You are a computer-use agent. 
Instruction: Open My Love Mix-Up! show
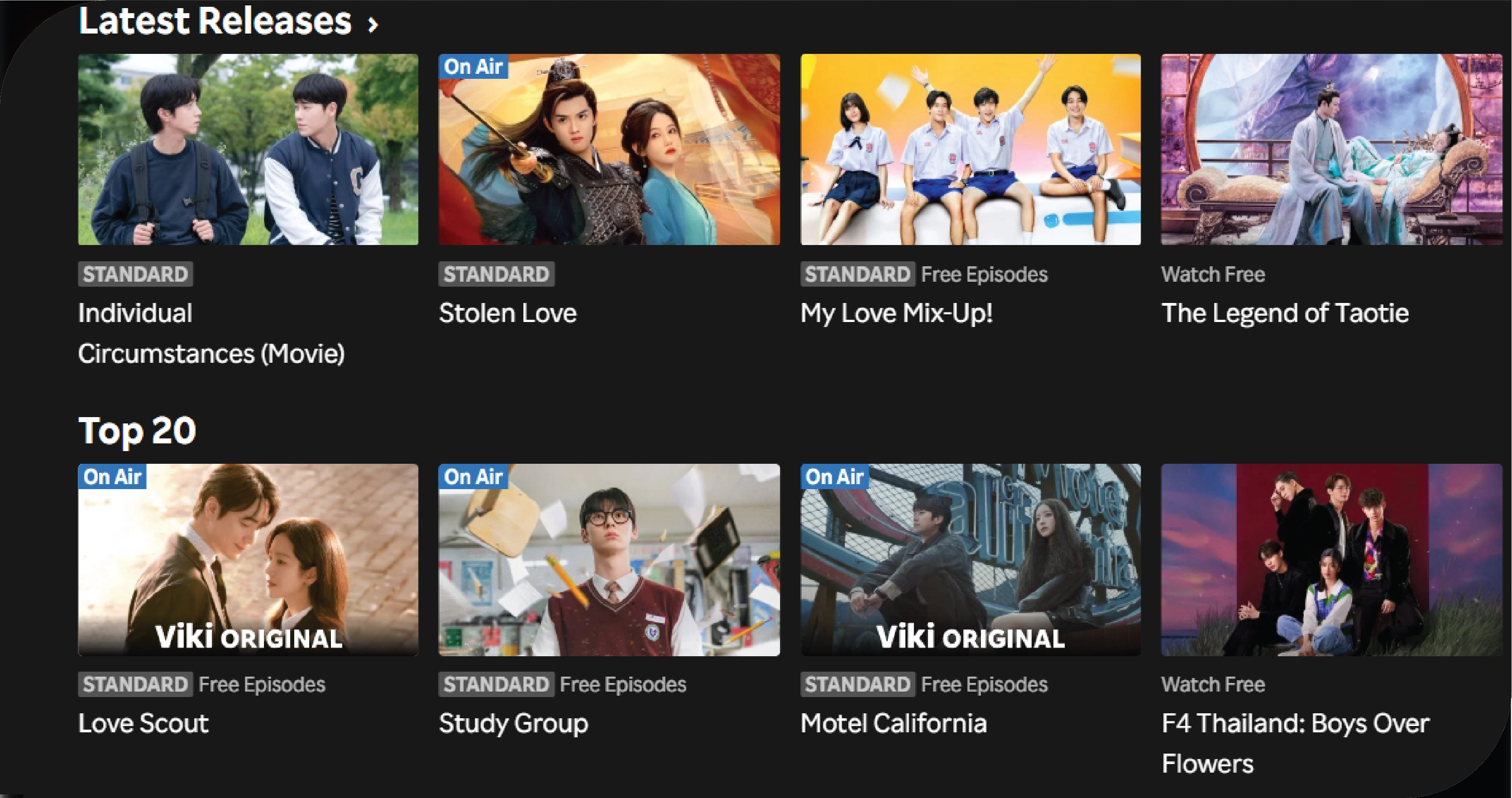click(x=970, y=150)
